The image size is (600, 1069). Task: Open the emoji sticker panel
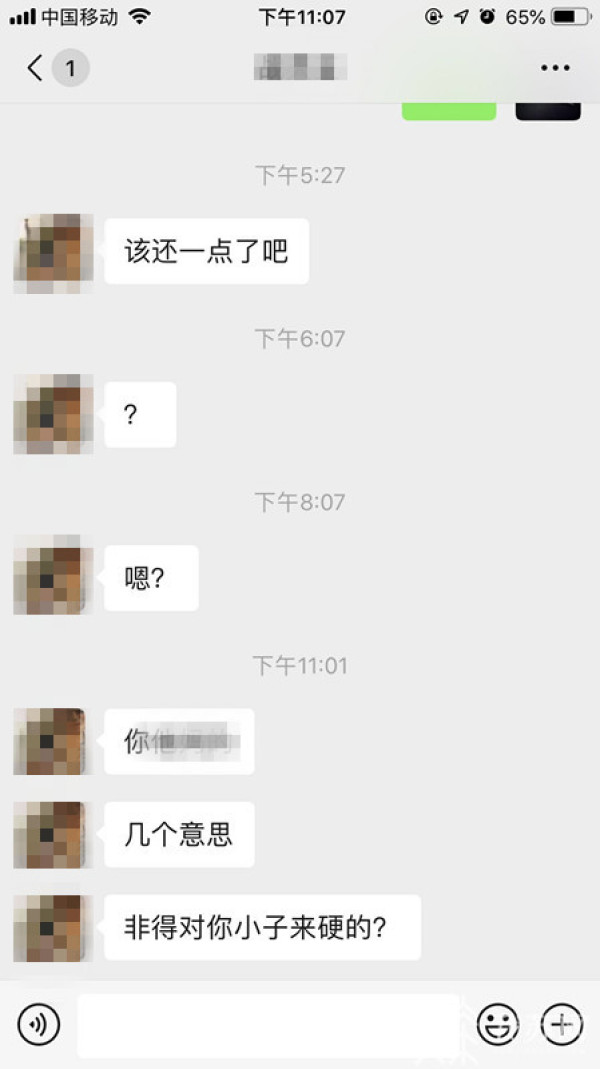click(497, 1024)
